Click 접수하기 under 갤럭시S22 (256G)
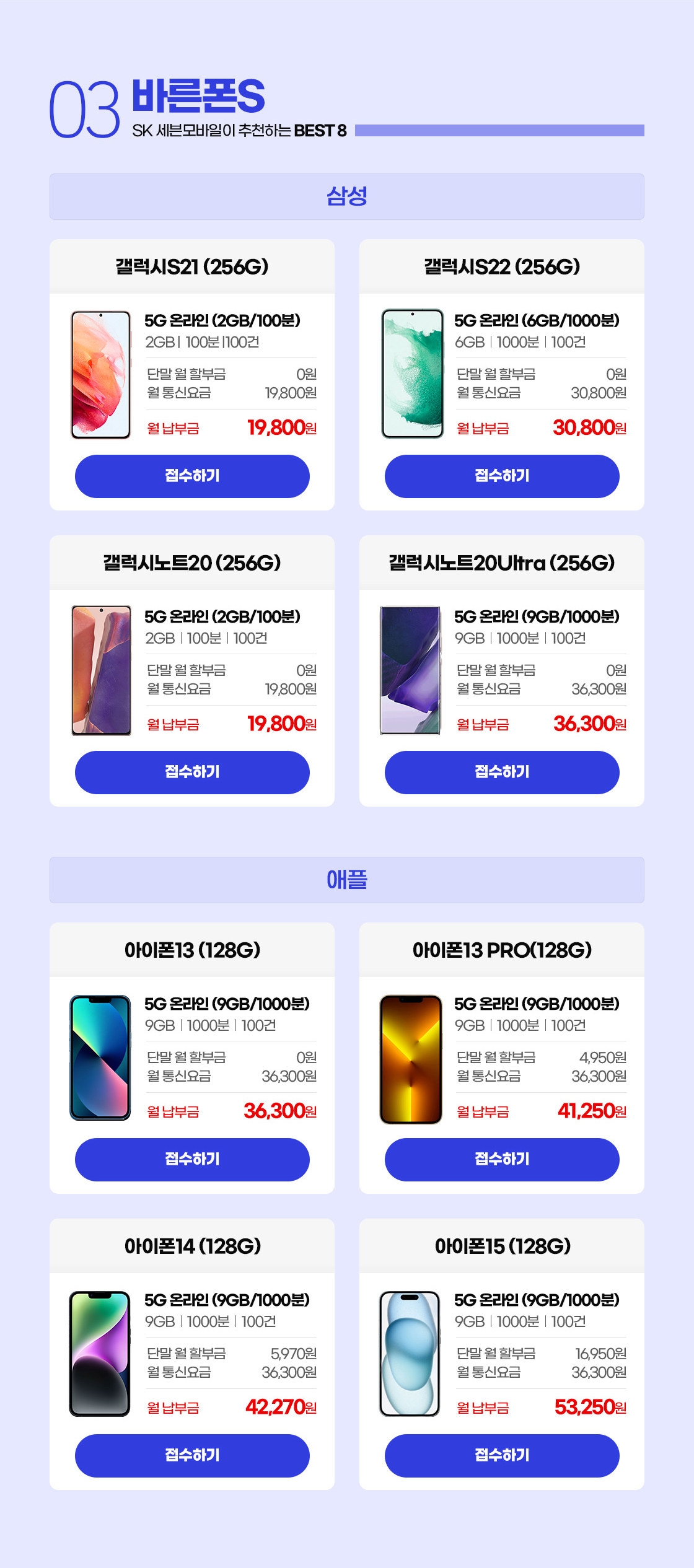Image resolution: width=694 pixels, height=1568 pixels. (x=501, y=476)
